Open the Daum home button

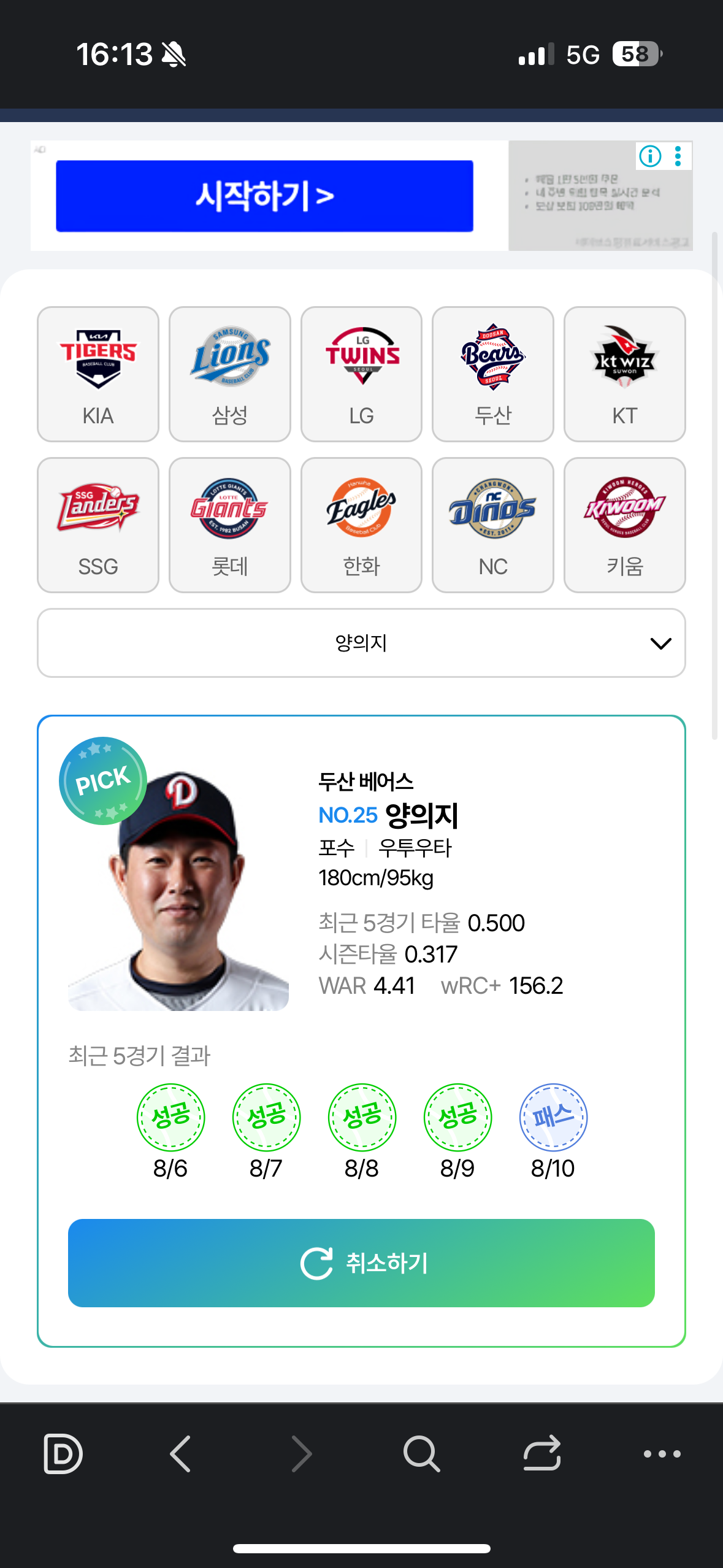(63, 1453)
